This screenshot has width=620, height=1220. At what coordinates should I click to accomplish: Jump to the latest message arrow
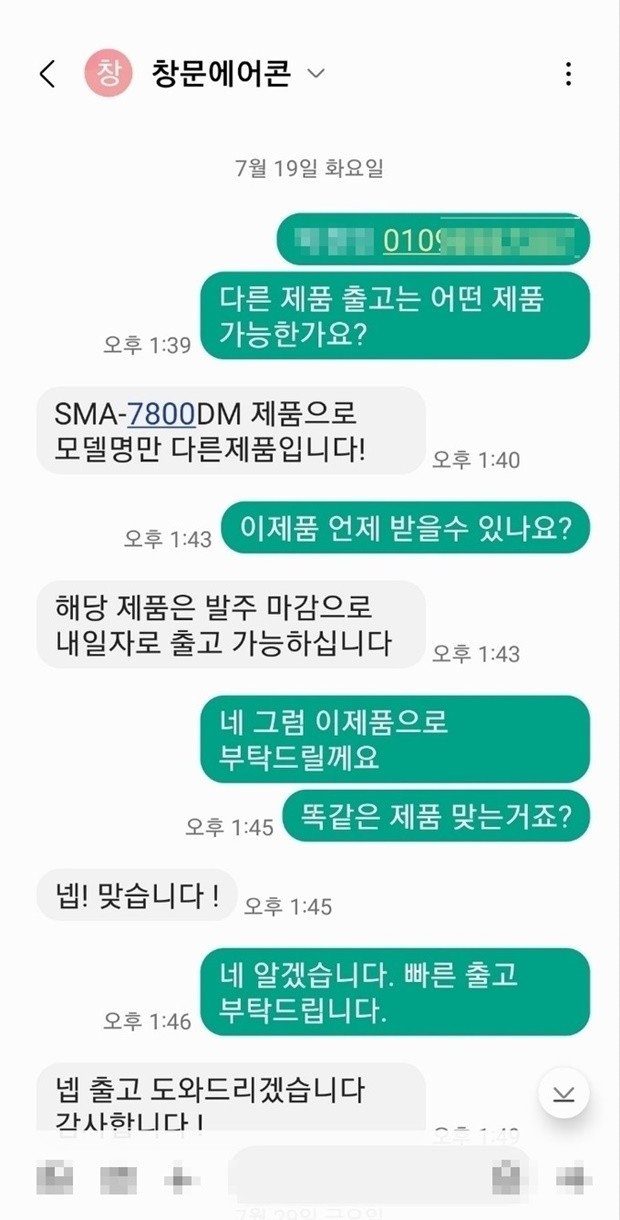point(564,1093)
